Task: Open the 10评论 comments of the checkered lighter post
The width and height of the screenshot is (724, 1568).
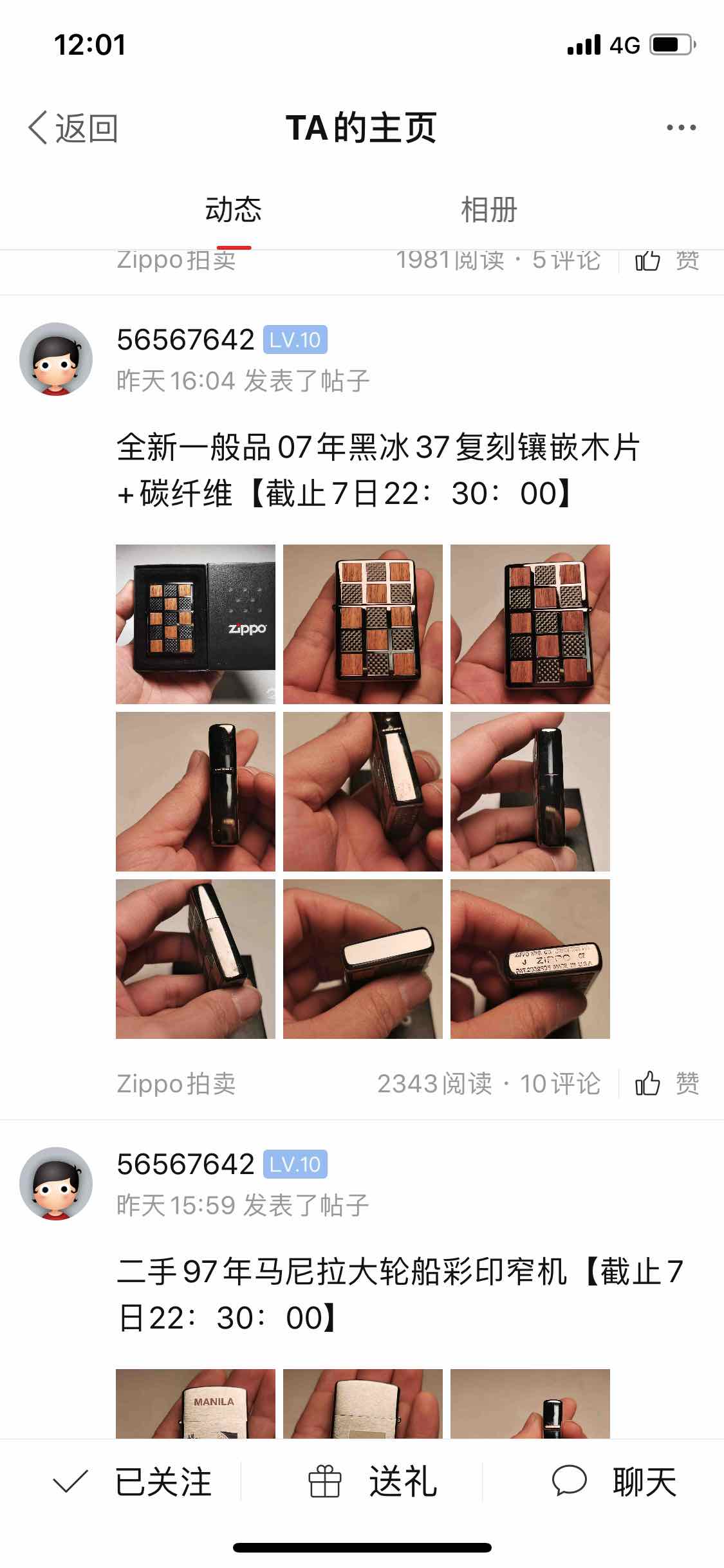Action: 560,1083
